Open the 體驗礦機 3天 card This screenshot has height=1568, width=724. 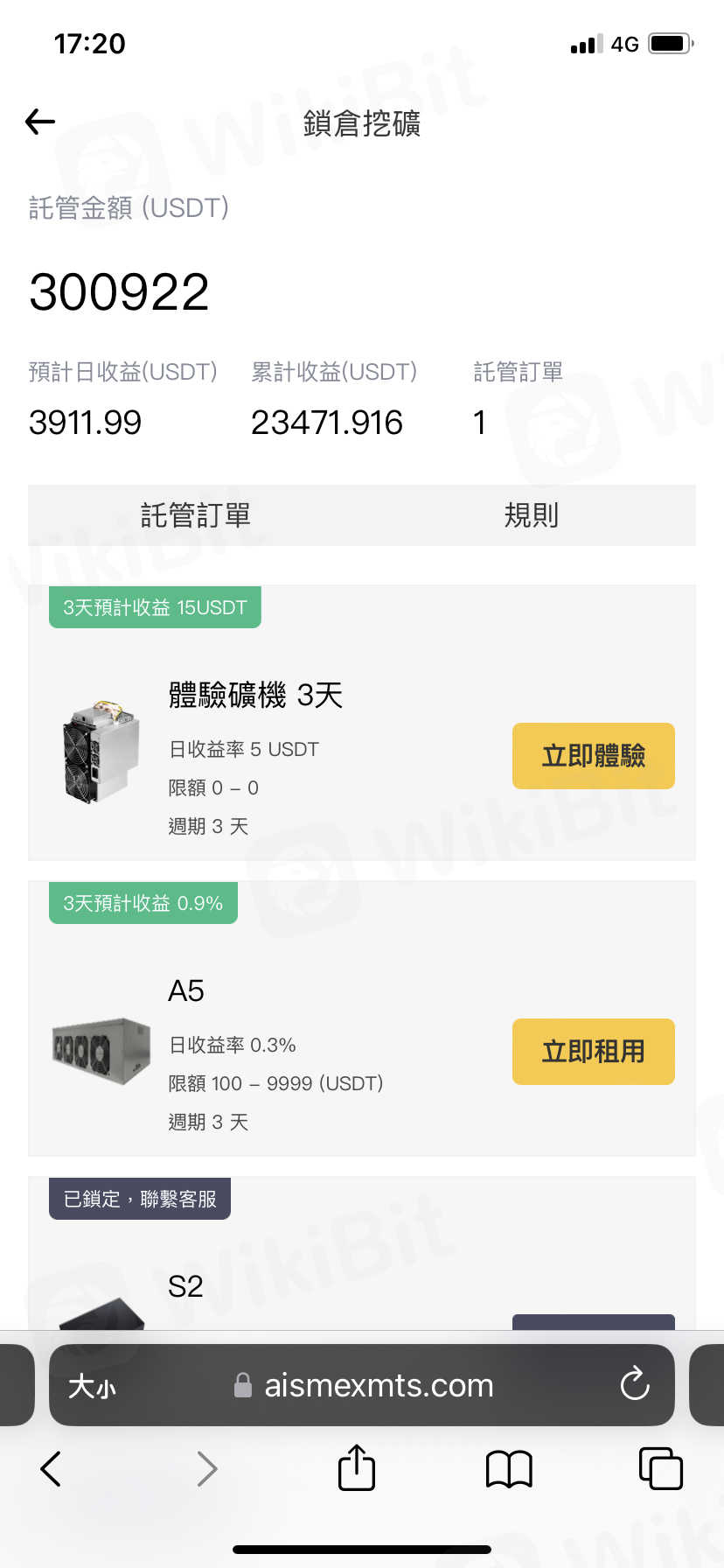pos(255,696)
